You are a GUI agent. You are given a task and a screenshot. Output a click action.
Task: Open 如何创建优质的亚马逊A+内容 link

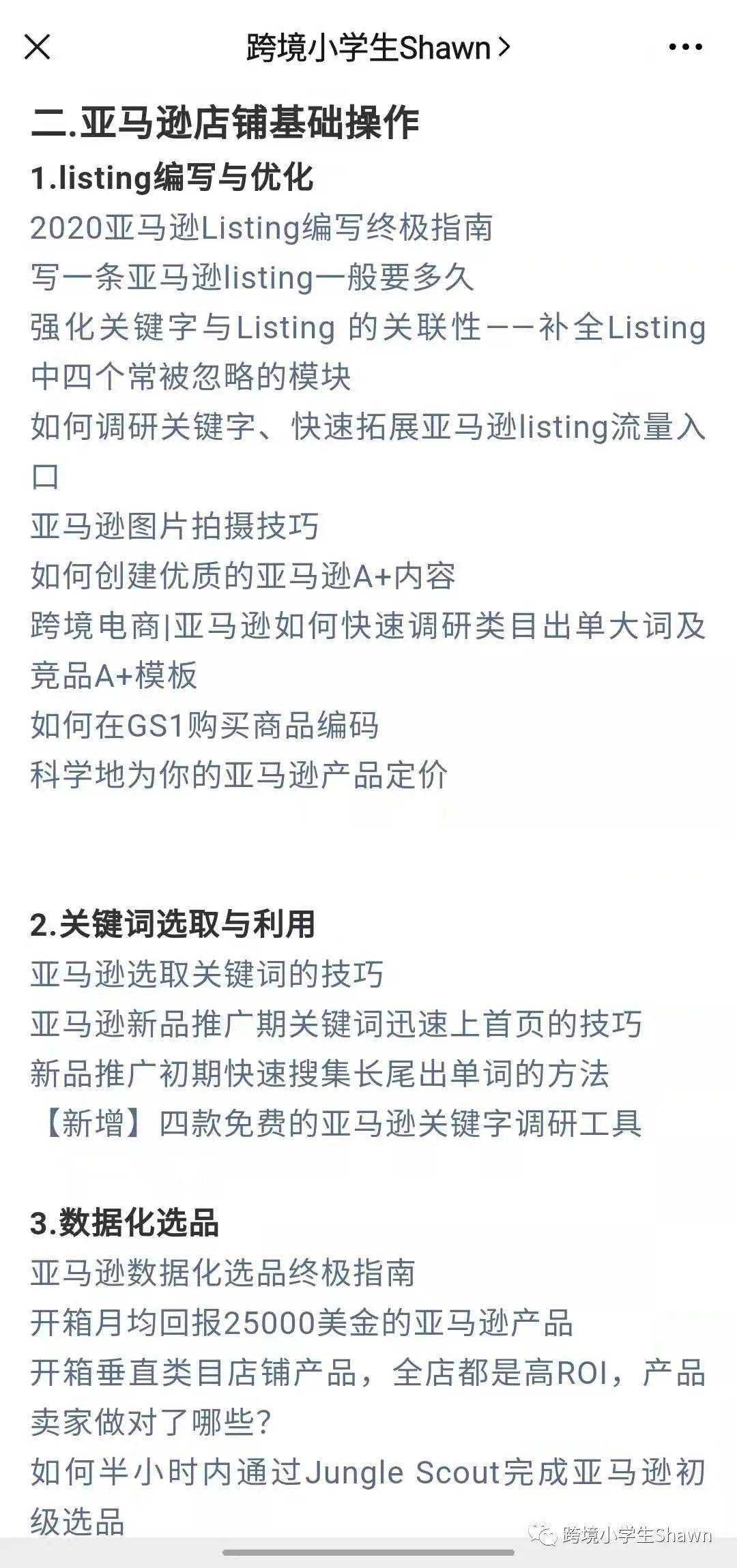coord(243,576)
